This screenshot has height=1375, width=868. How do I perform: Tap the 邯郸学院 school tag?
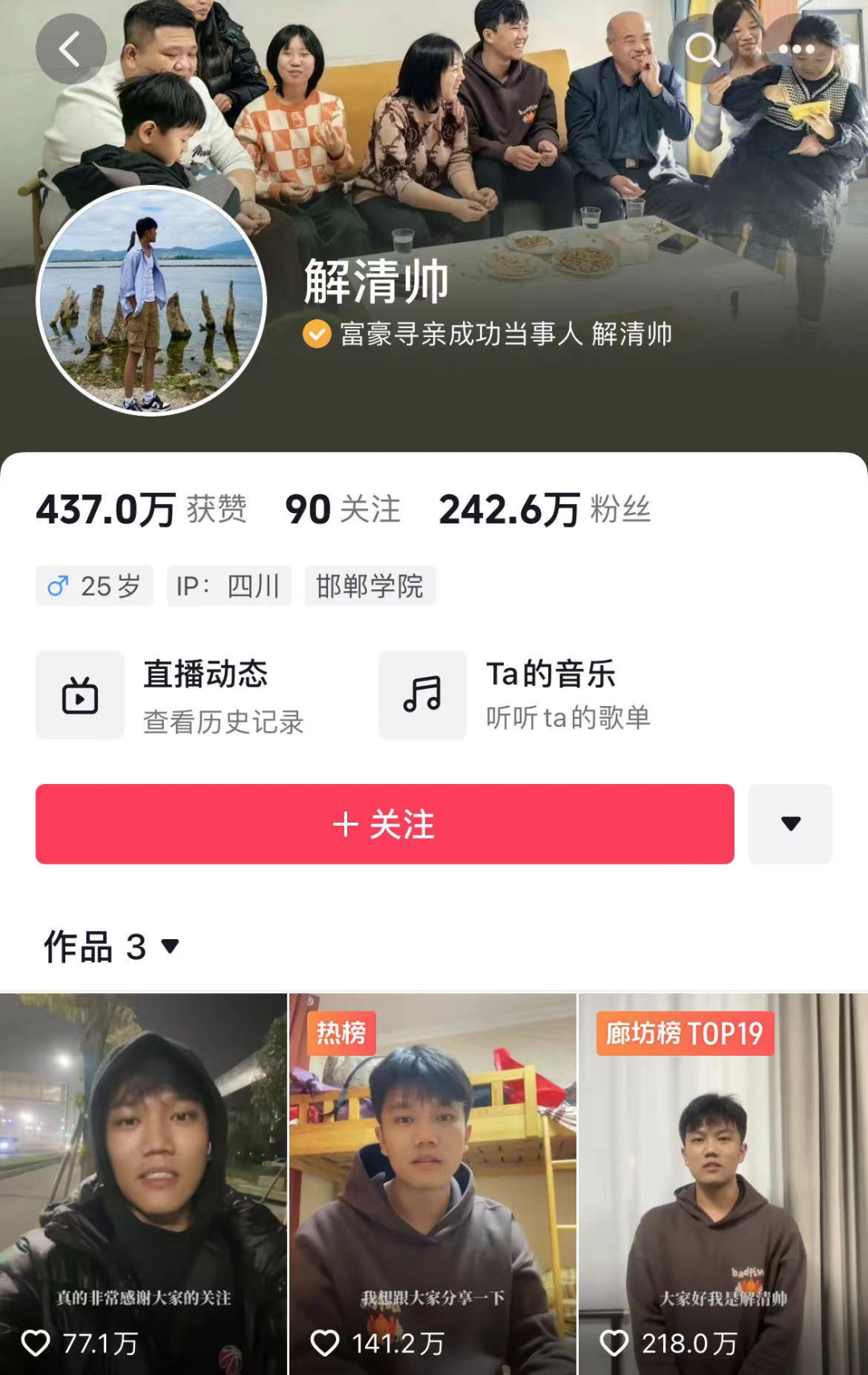pos(370,586)
